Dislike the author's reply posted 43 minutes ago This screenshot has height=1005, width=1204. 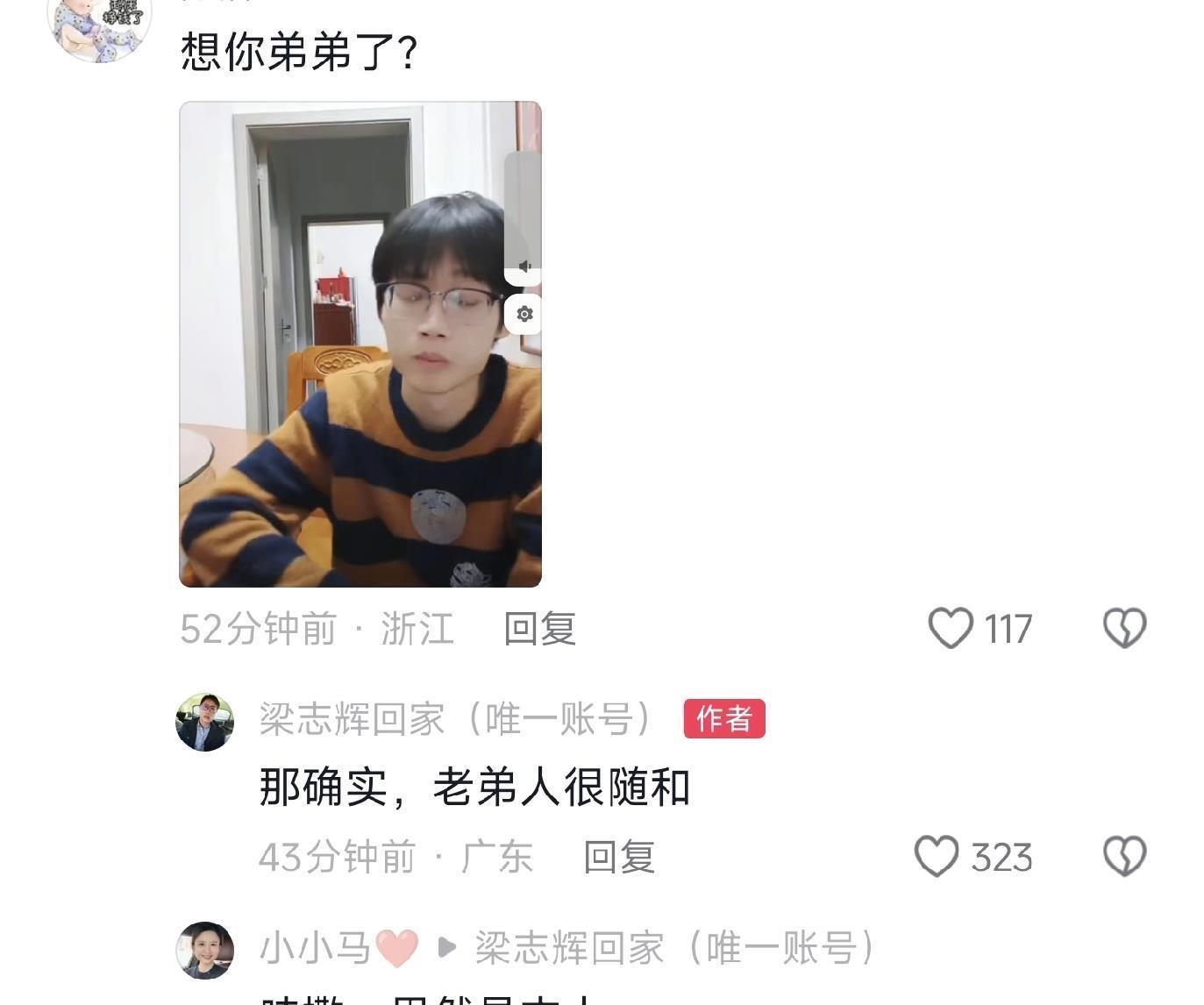(x=1124, y=857)
